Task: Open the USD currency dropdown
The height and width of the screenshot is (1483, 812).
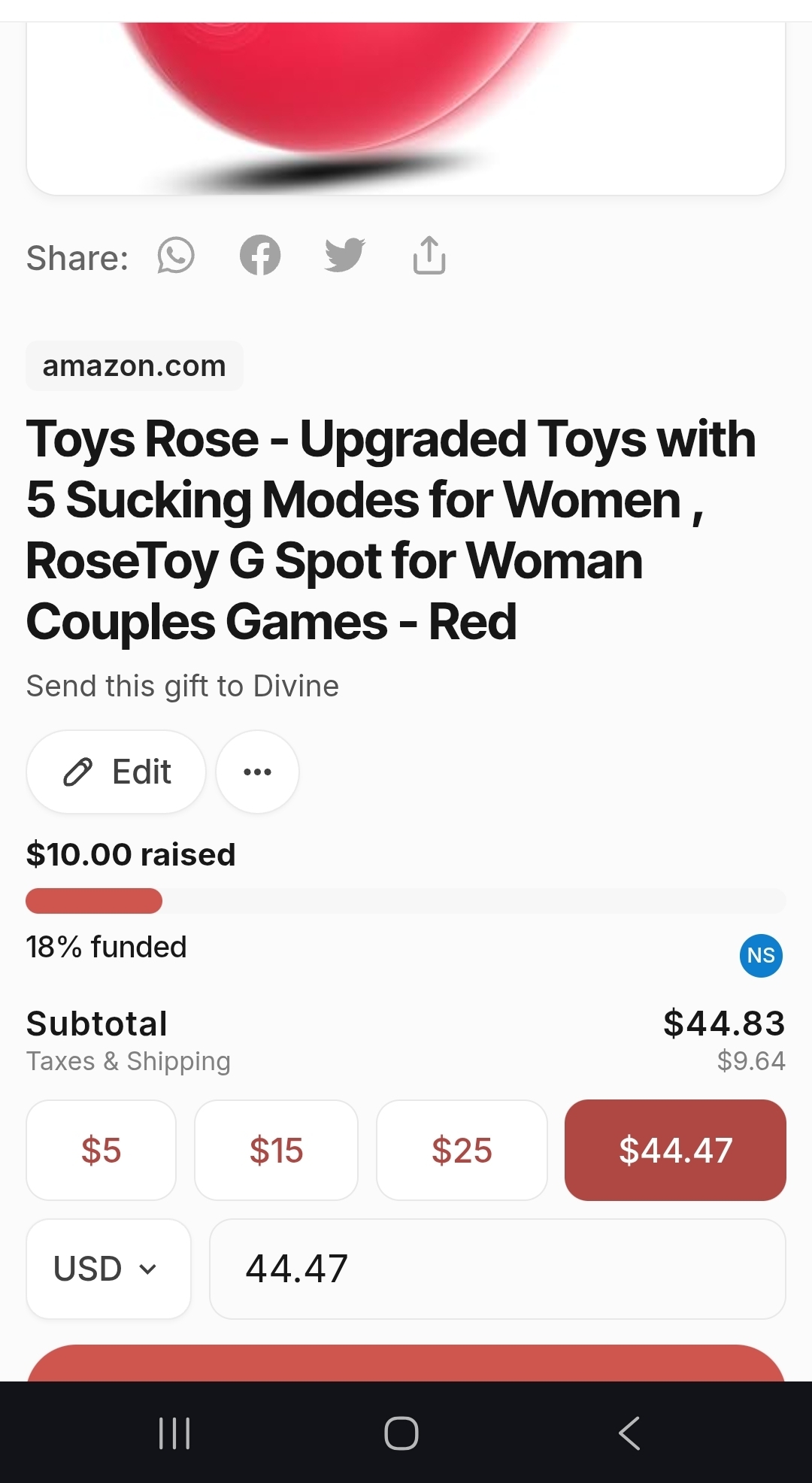Action: coord(108,1269)
